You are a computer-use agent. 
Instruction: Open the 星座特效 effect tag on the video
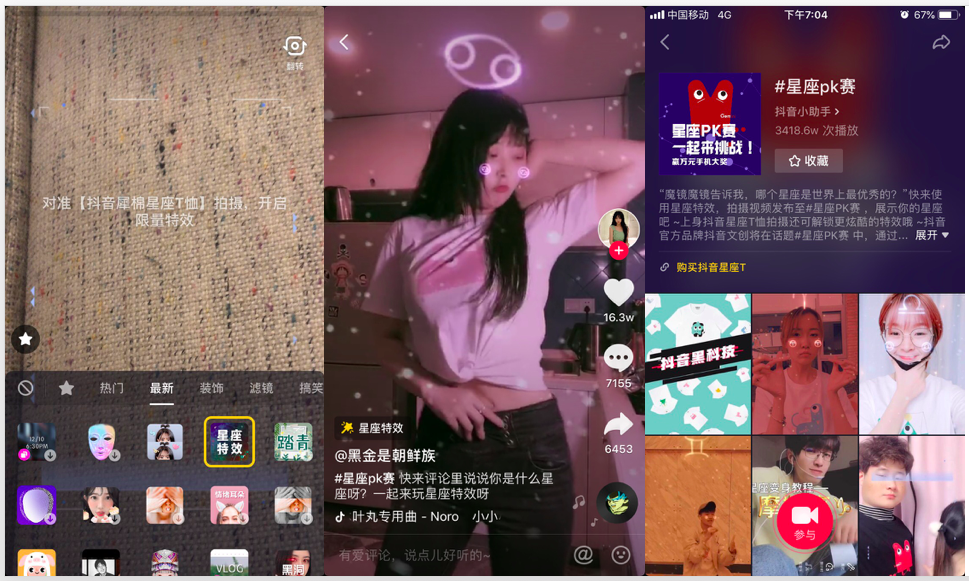[373, 428]
